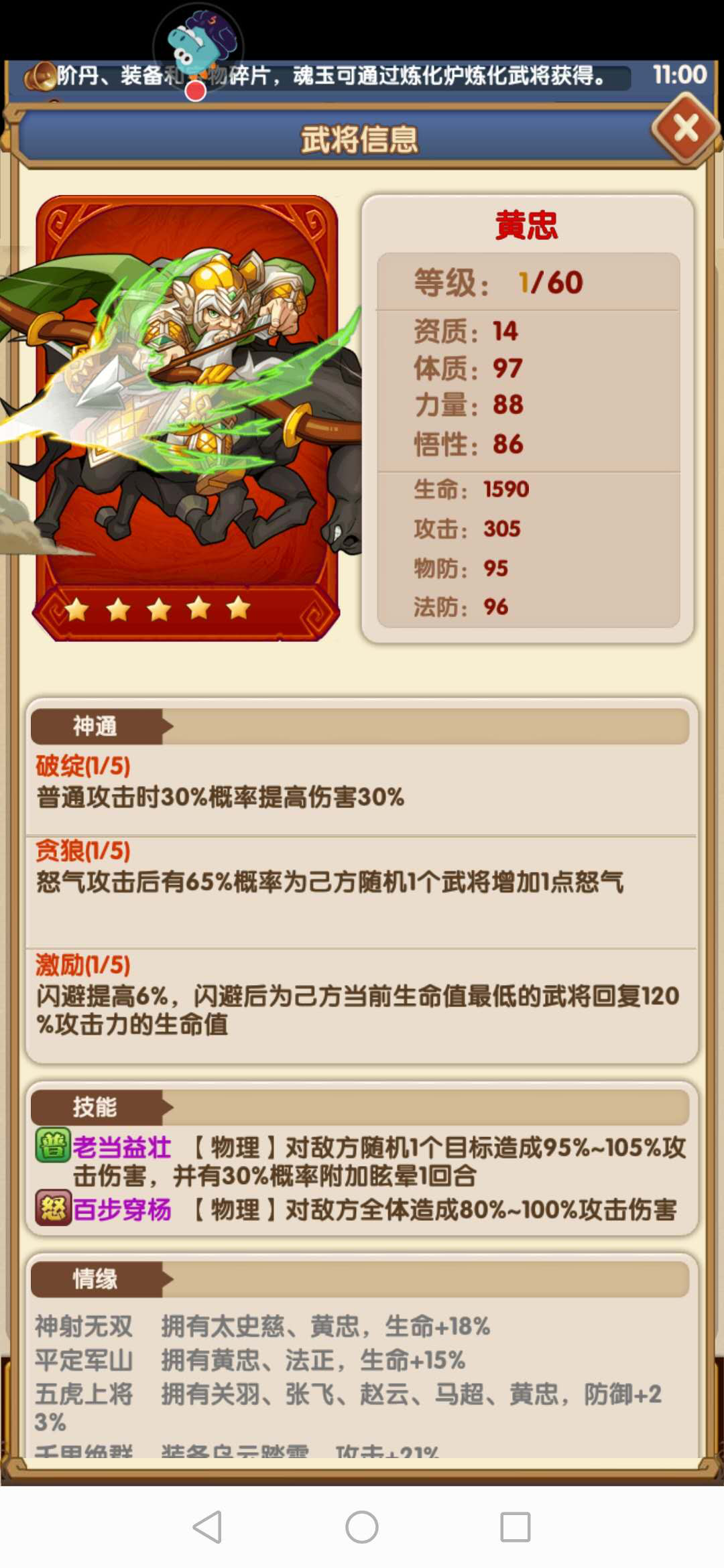This screenshot has width=724, height=1568.
Task: Close the 武将信息 window
Action: (684, 128)
